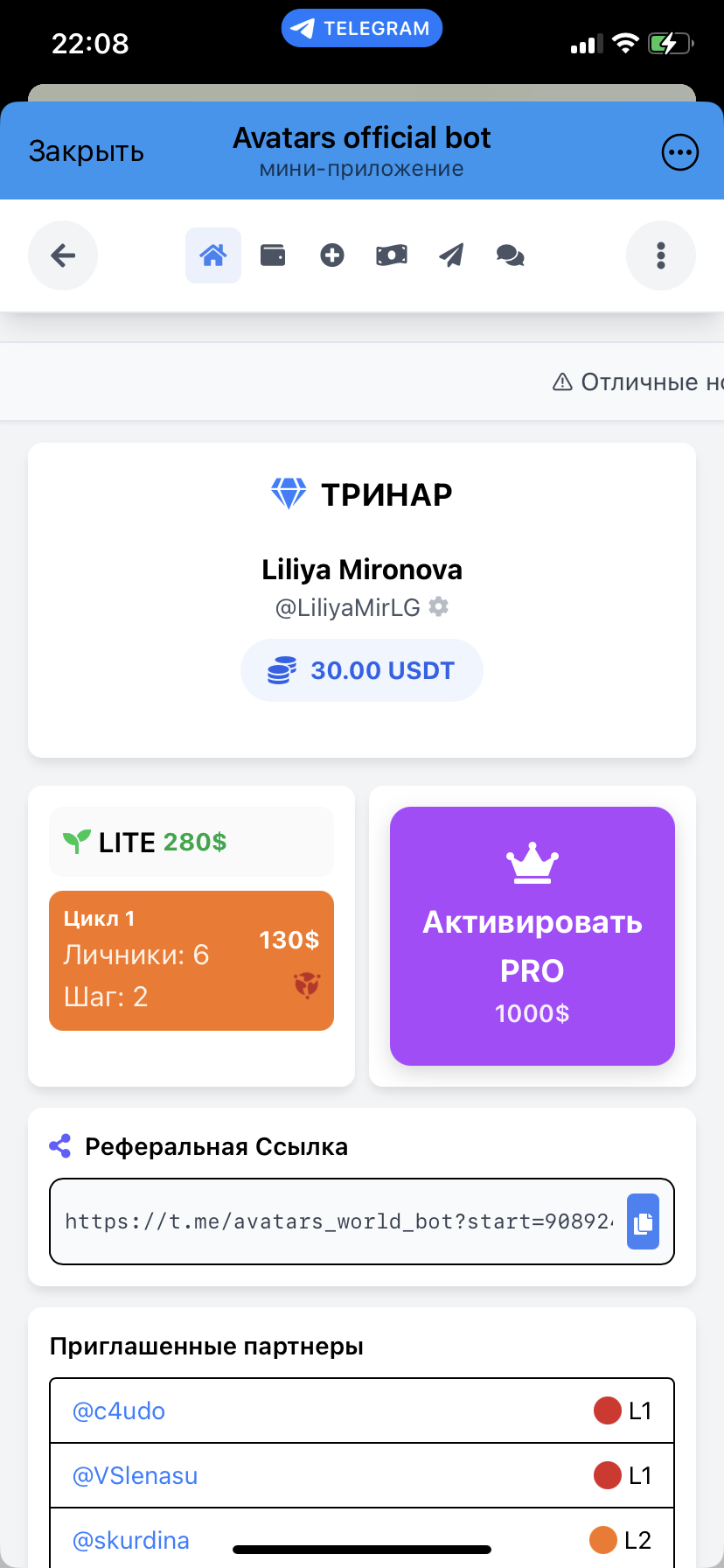Close the mini-app via Закрыть
The height and width of the screenshot is (1568, 724).
86,151
